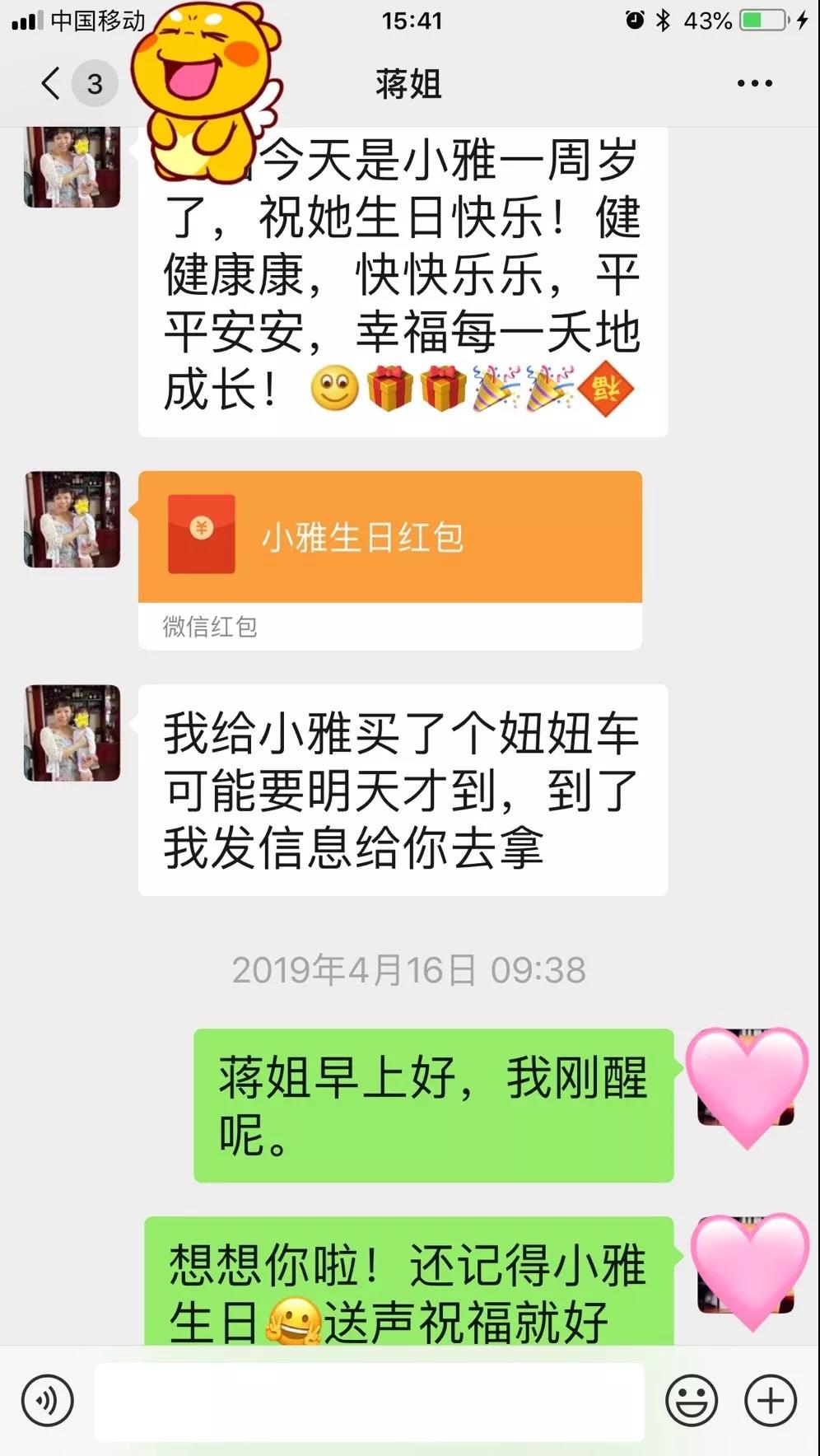Viewport: 820px width, 1456px height.
Task: Open my avatar beside 蒋姐早上好 message
Action: (746, 1079)
